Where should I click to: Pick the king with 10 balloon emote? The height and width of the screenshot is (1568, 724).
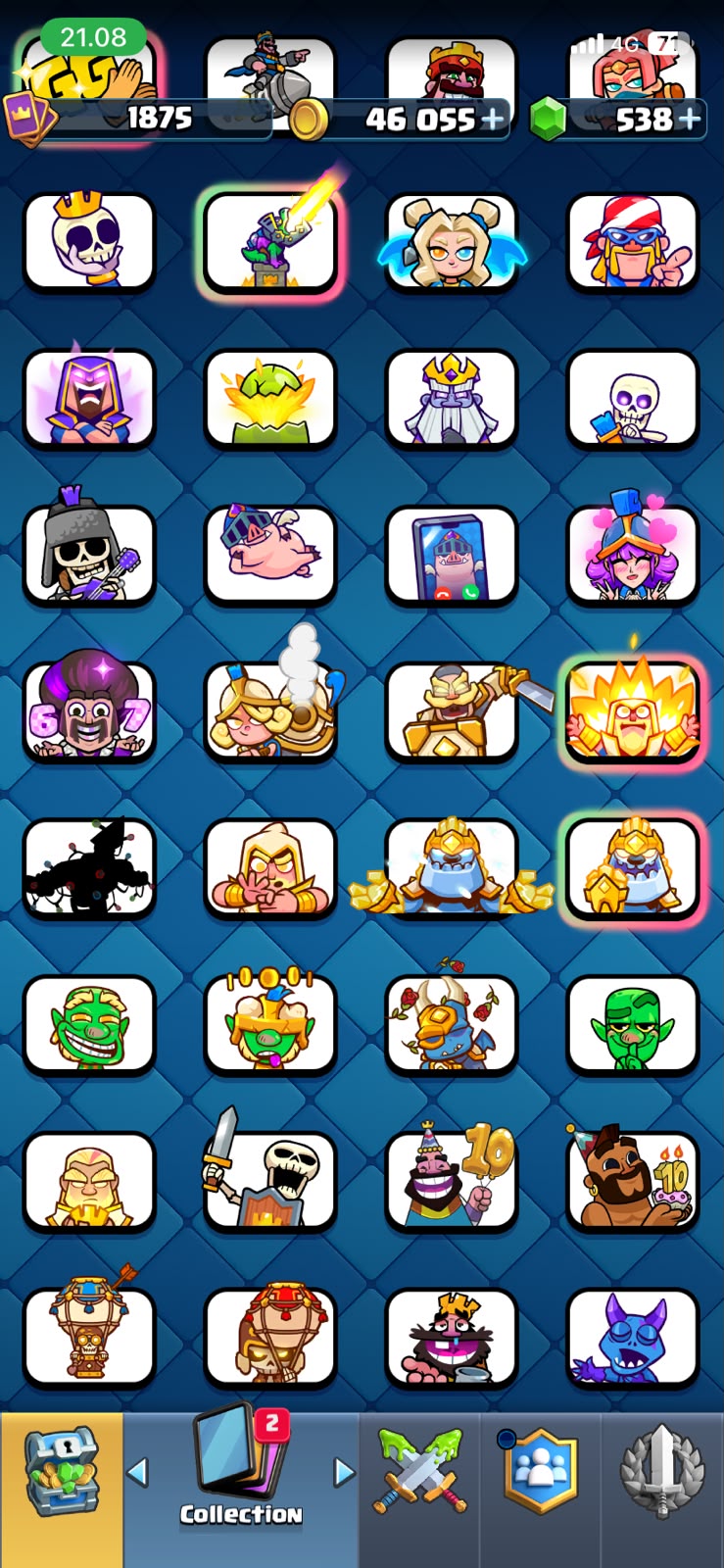pos(452,1181)
